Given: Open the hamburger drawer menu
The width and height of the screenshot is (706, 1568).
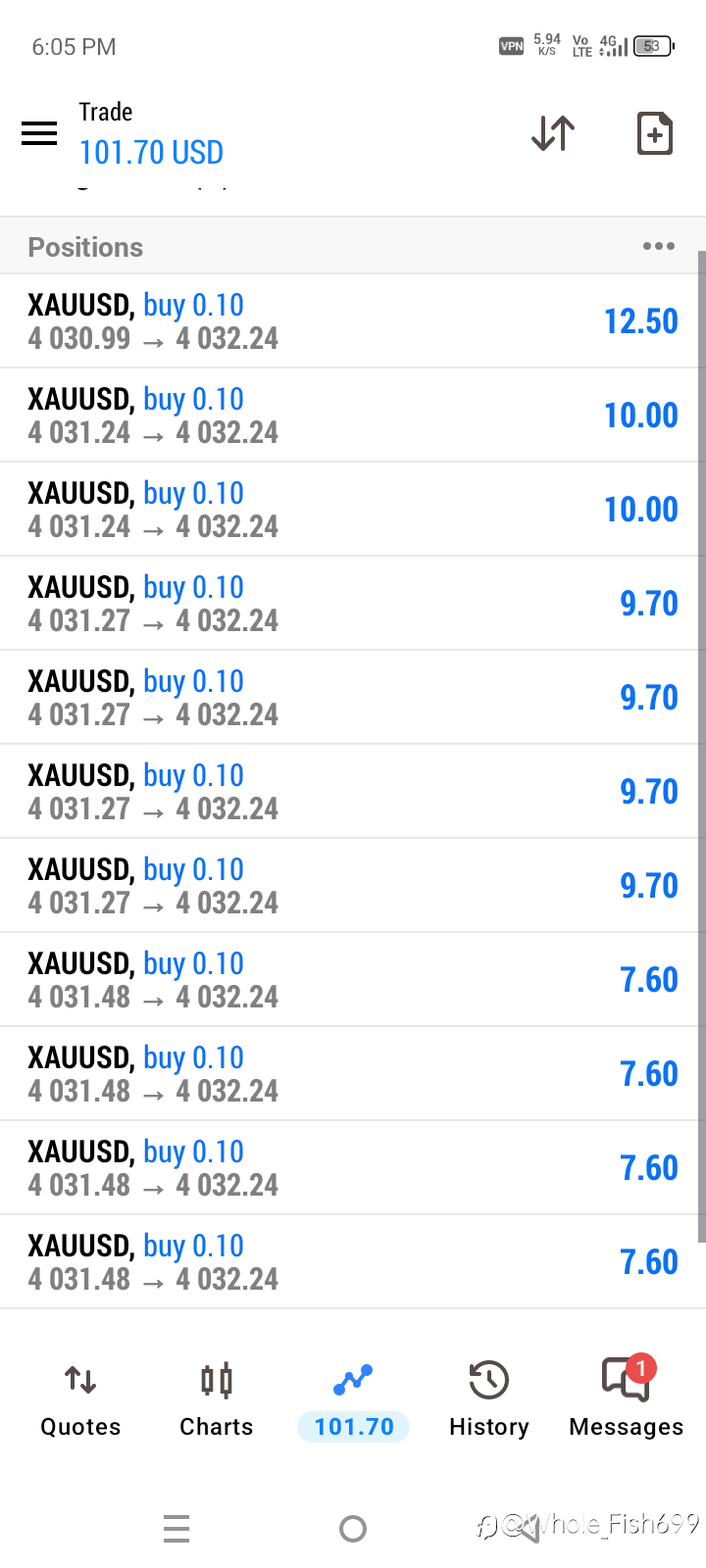Looking at the screenshot, I should pos(39,133).
